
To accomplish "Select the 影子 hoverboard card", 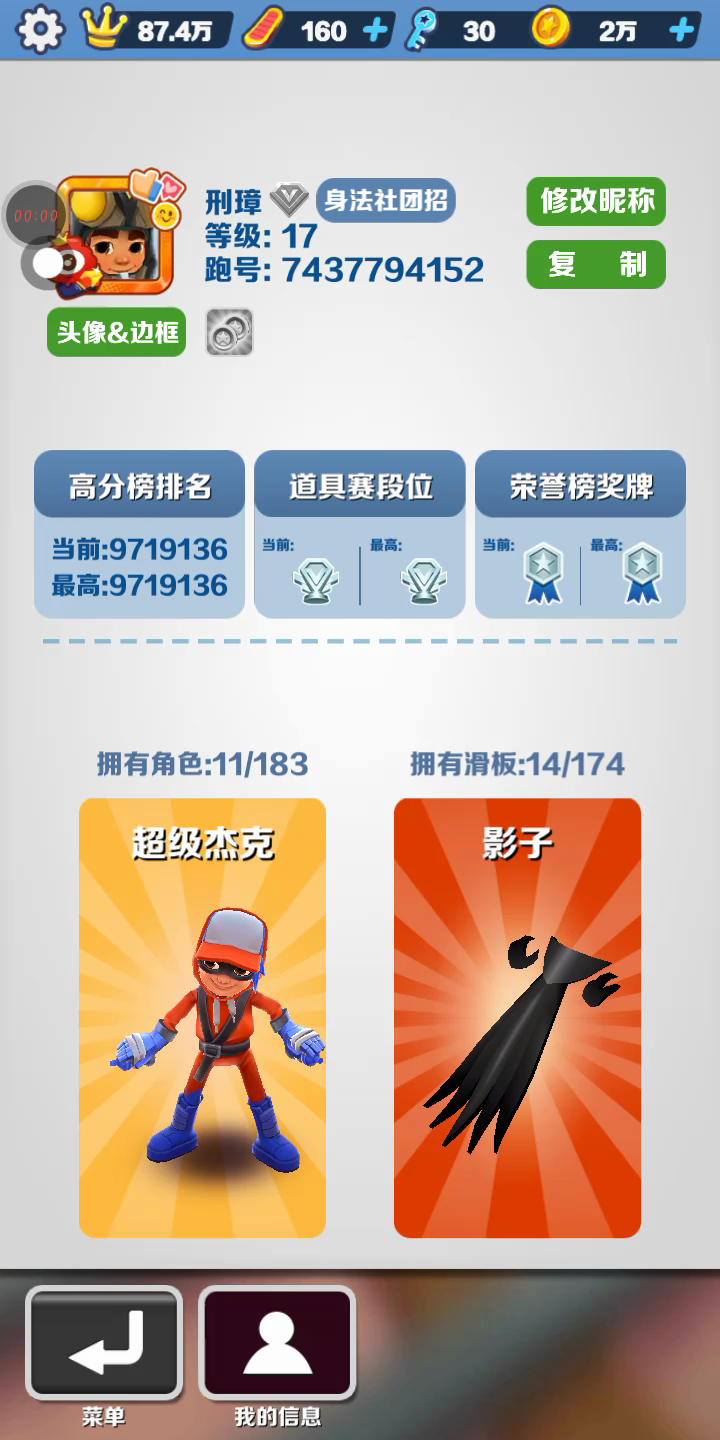I will click(x=517, y=1017).
